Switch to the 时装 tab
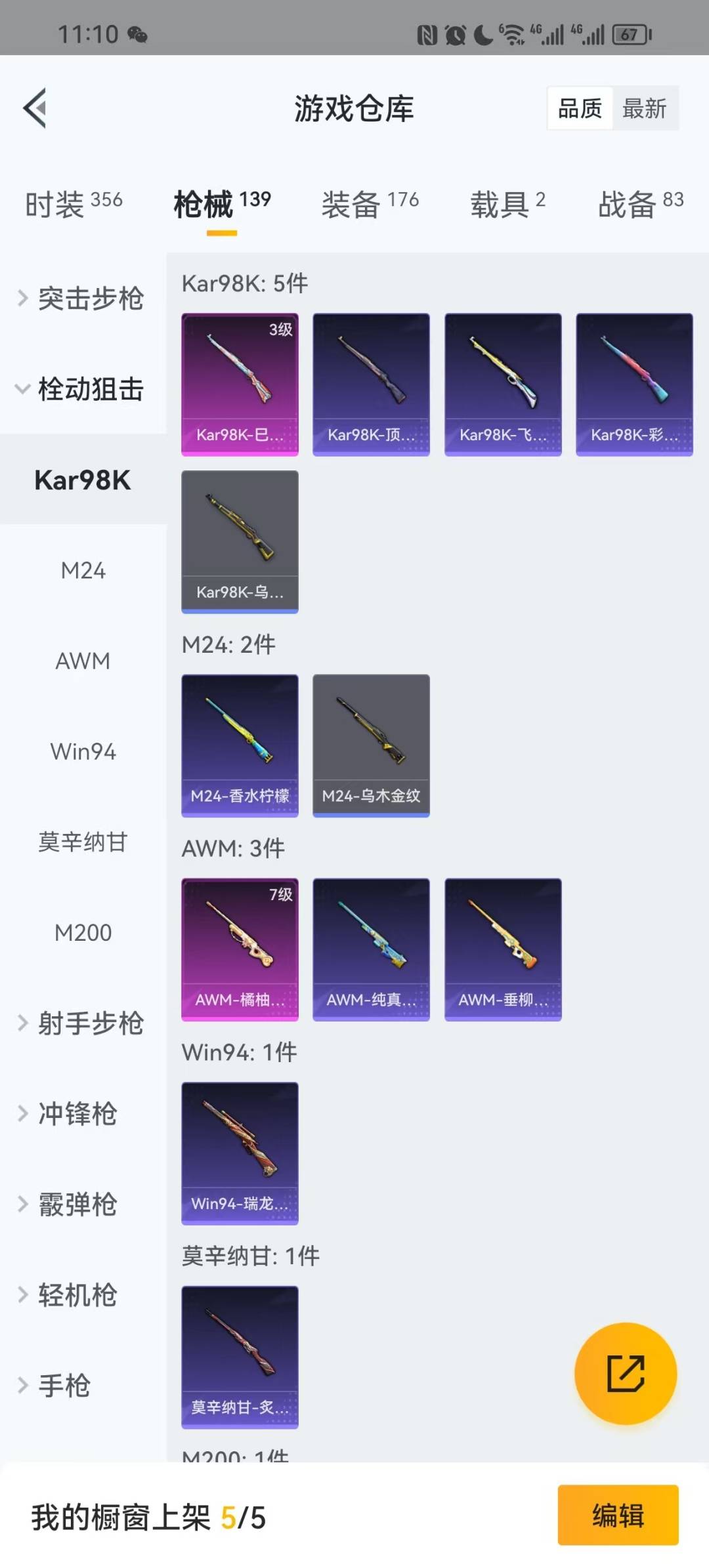 (74, 203)
